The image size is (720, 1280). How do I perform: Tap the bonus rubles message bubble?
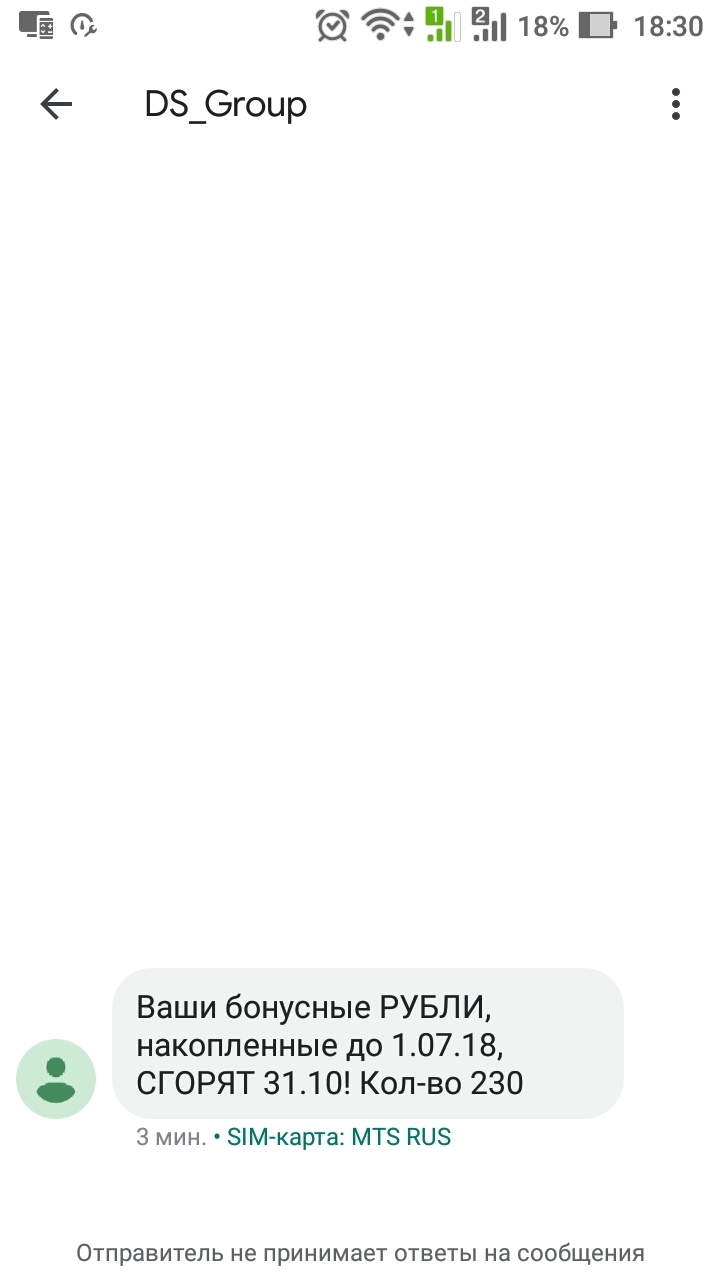point(367,1043)
